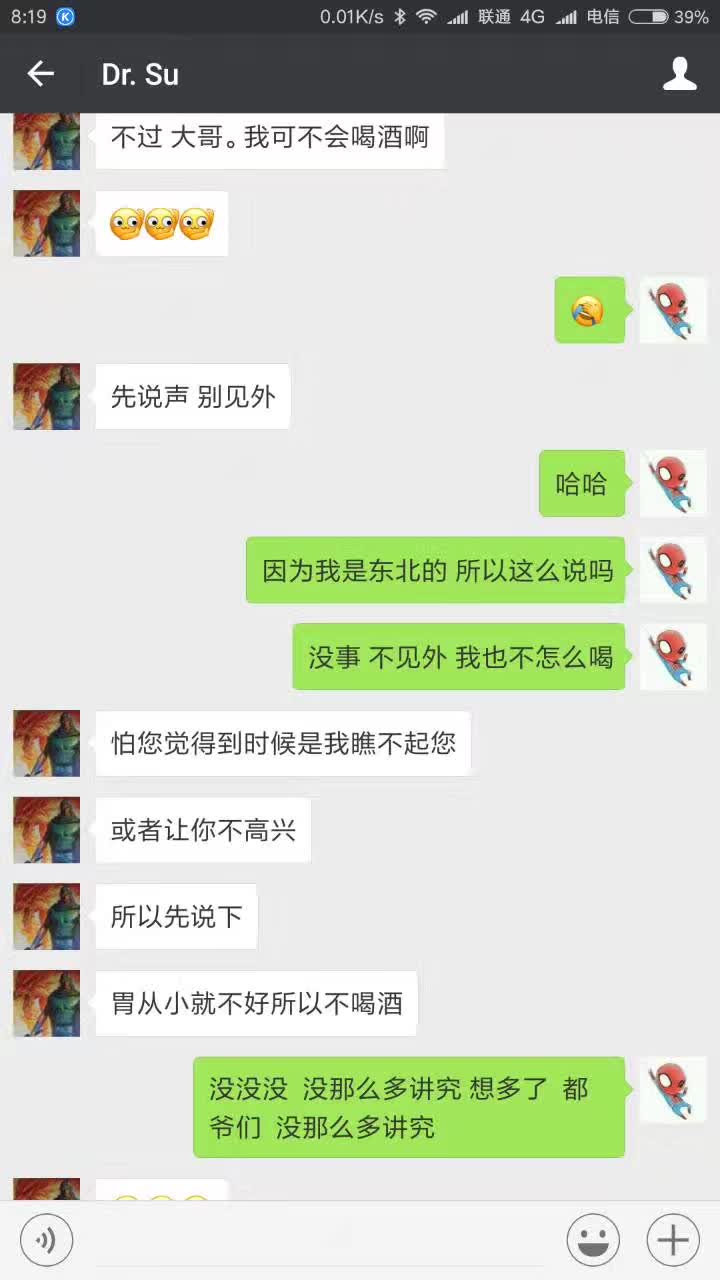
Task: Open the plus attachment menu
Action: coord(673,1241)
